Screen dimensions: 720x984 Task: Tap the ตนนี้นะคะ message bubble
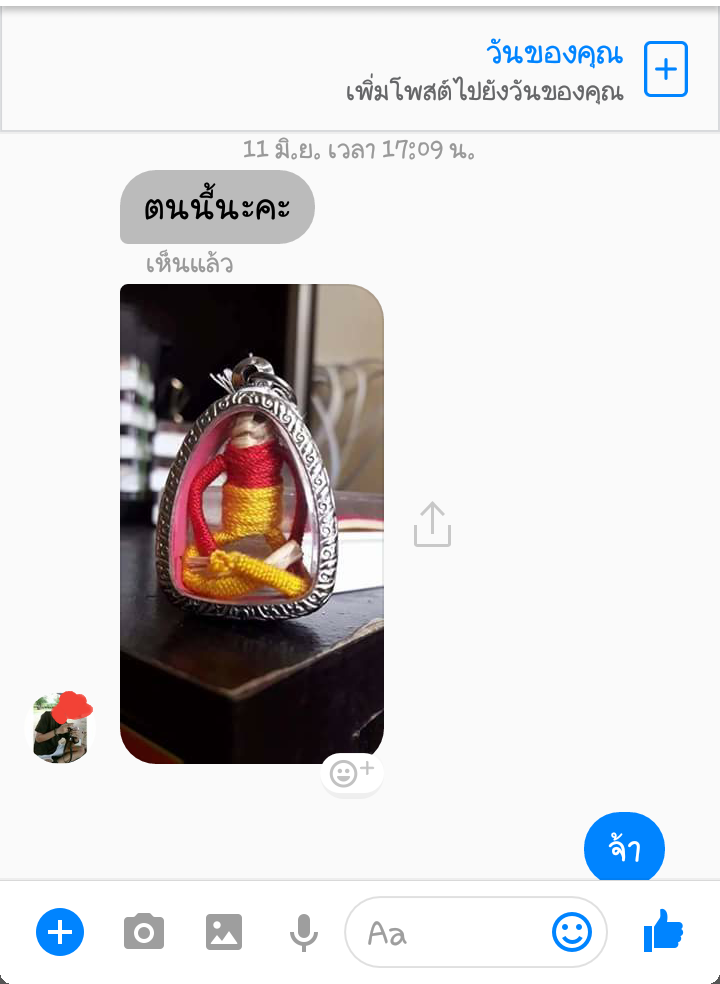[217, 208]
